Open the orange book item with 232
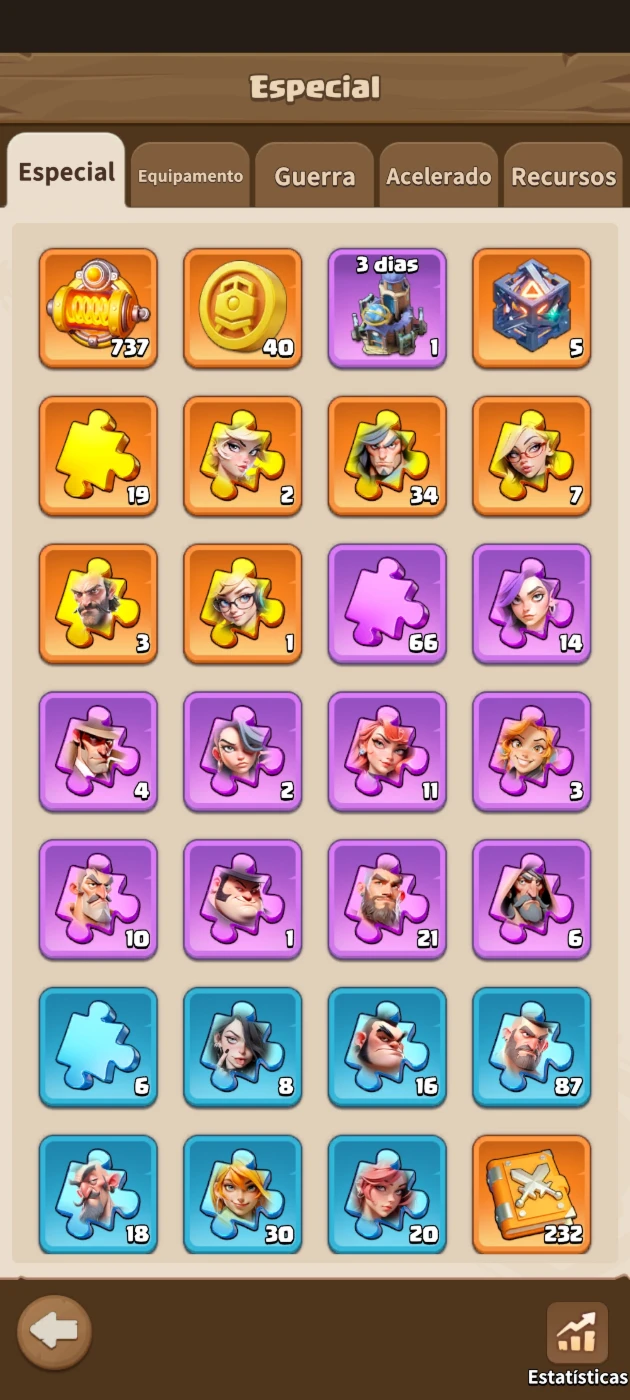630x1400 pixels. 532,1195
